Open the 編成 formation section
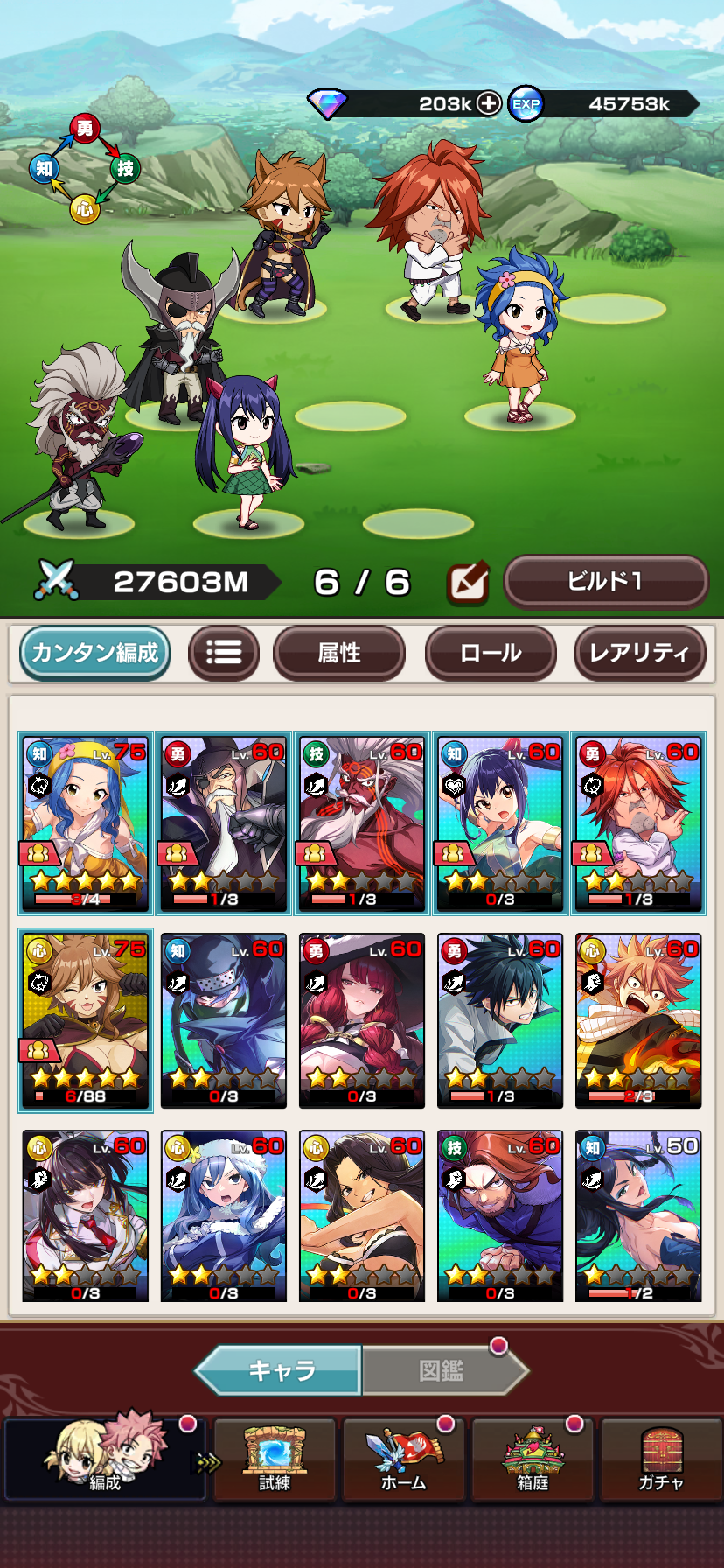The height and width of the screenshot is (1568, 724). (105, 1459)
